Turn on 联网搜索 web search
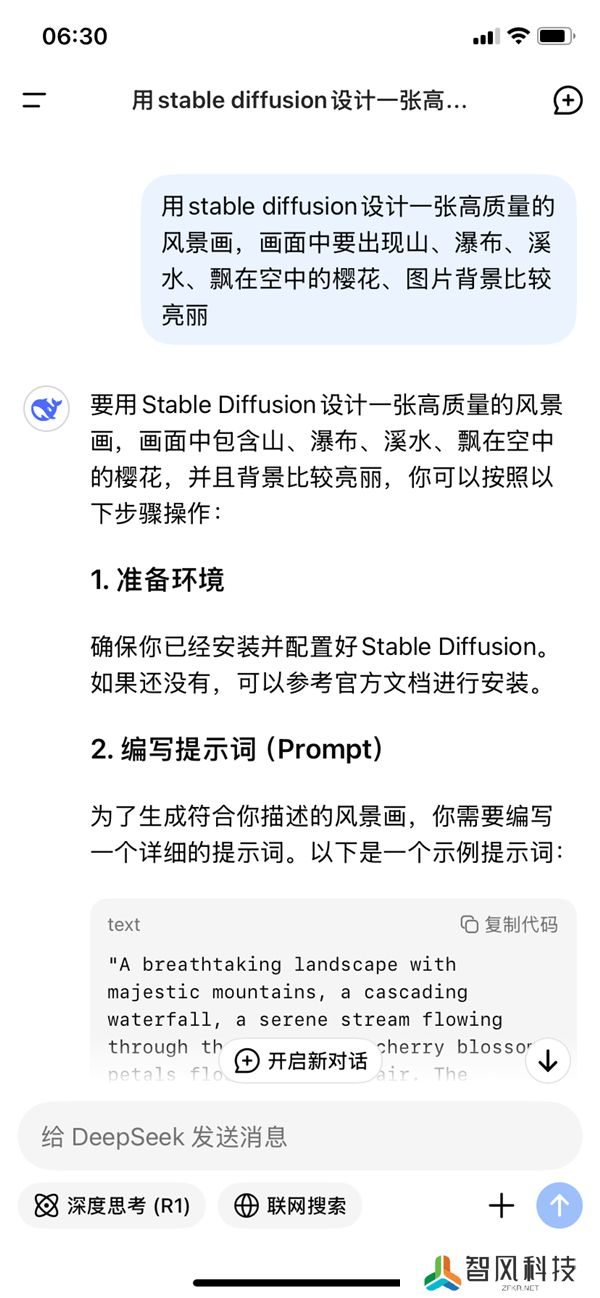Screen dimensions: 600x1298 [x=290, y=1206]
